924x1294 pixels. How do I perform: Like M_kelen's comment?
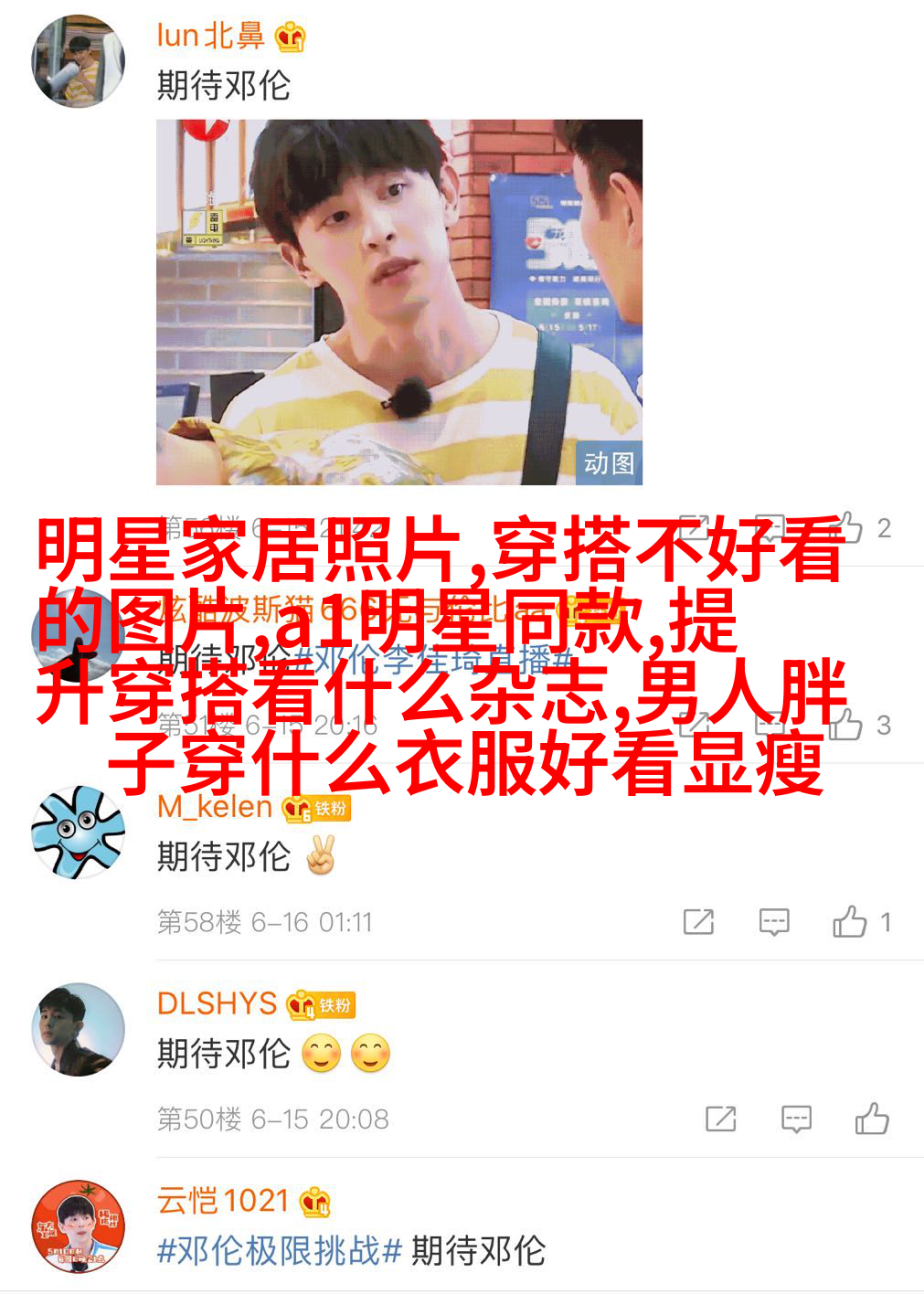pos(850,922)
